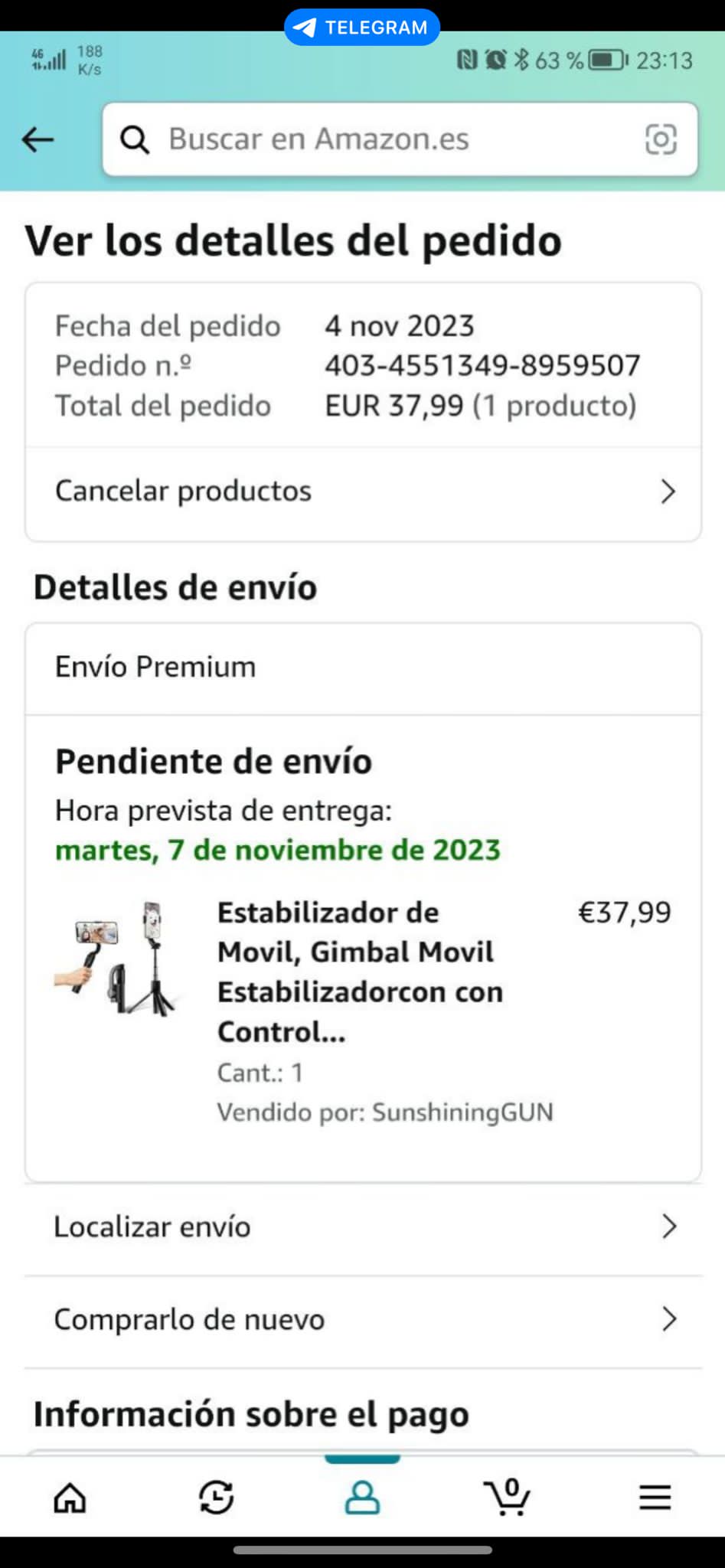The width and height of the screenshot is (725, 1568).
Task: Switch to the account profile tab
Action: click(362, 1497)
